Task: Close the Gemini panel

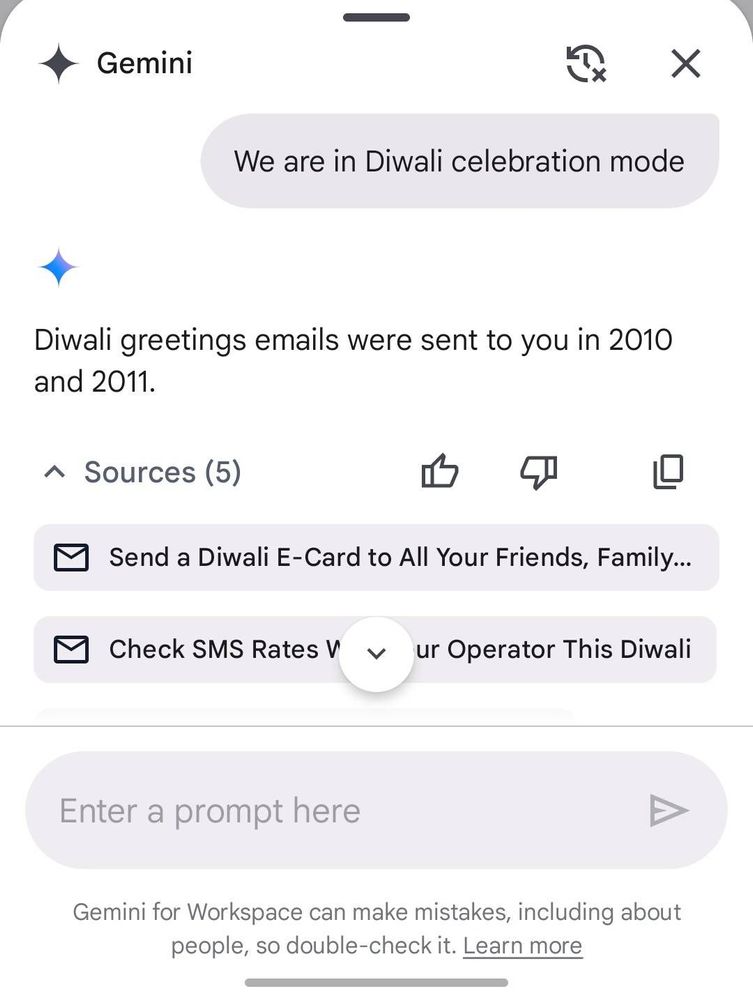Action: [685, 64]
